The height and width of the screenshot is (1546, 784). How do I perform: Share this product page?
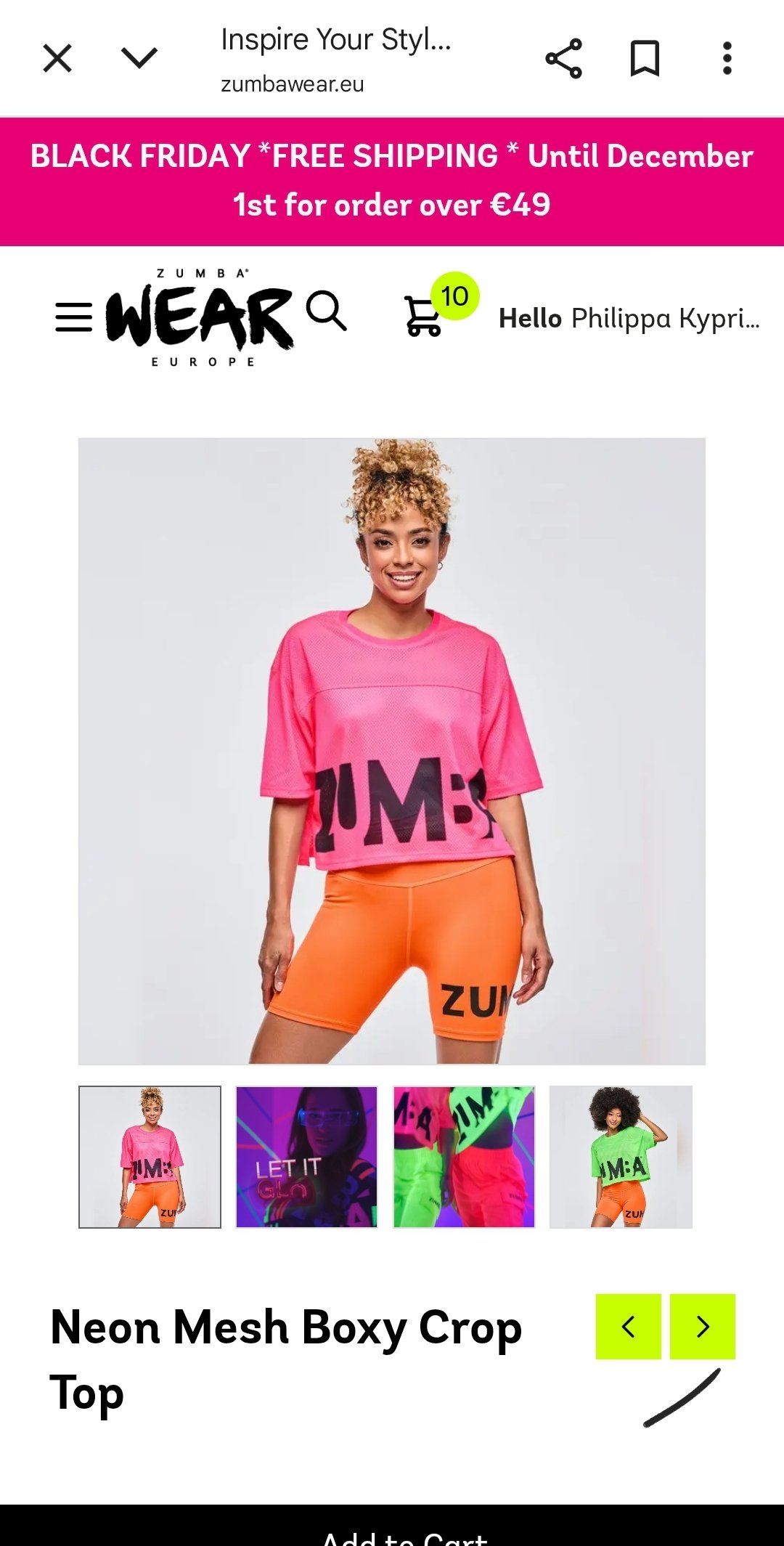click(x=563, y=59)
